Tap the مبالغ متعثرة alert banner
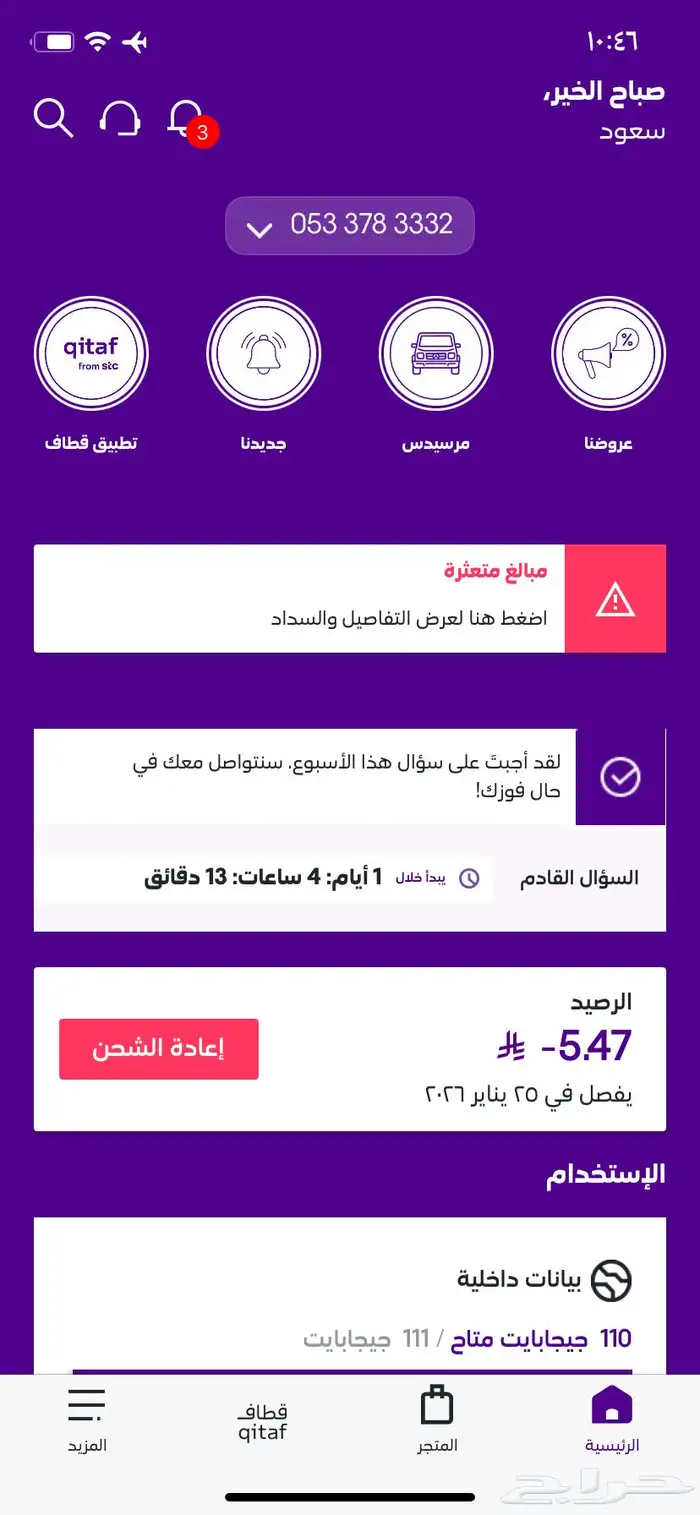700x1515 pixels. 350,599
